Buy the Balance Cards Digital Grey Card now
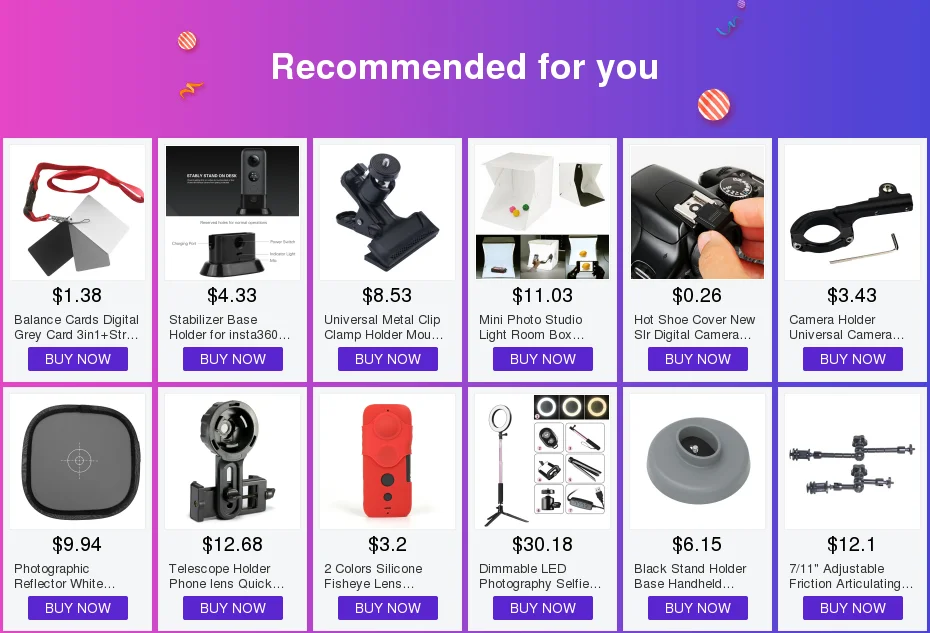Screen dimensions: 930x633 point(77,359)
